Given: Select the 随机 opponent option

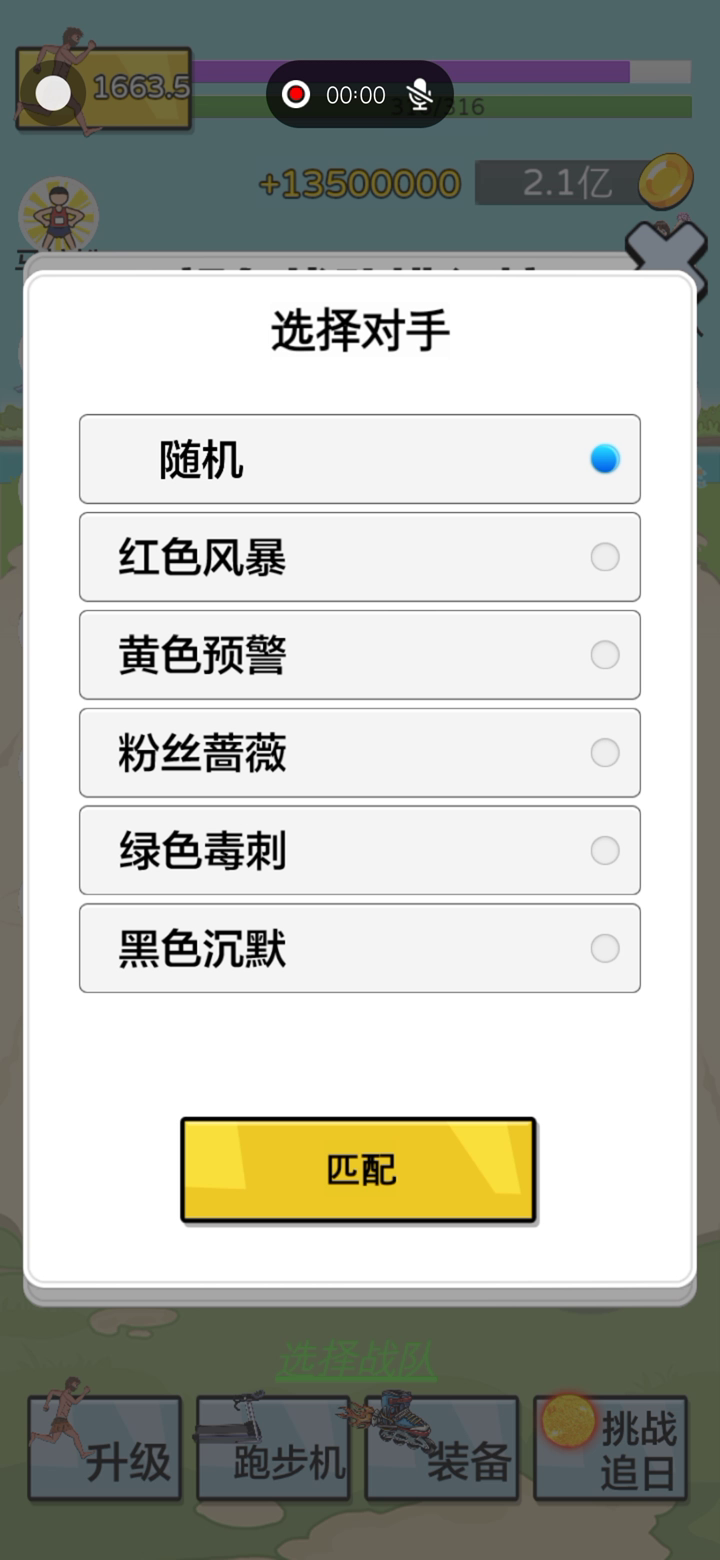Looking at the screenshot, I should click(x=359, y=459).
